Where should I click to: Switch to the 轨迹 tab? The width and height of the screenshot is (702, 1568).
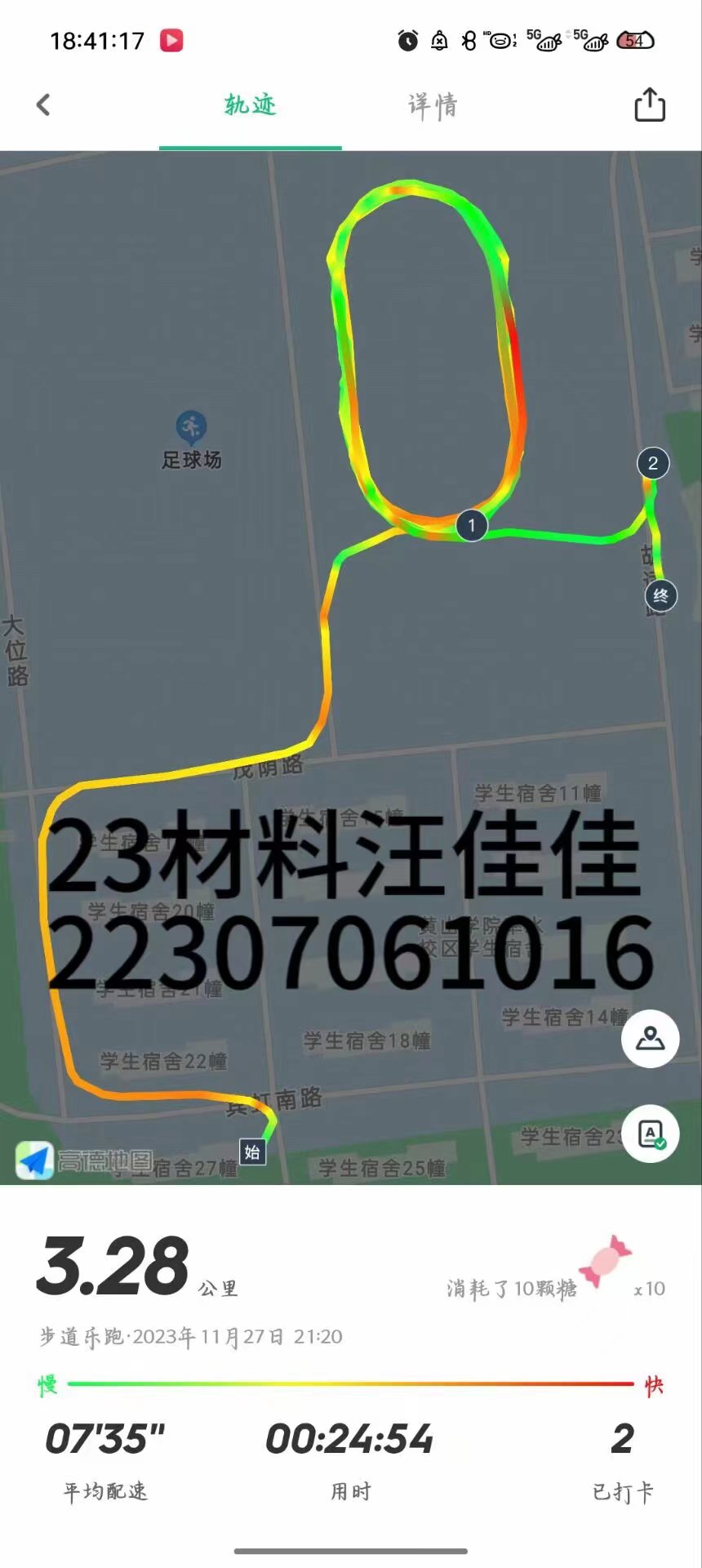coord(251,105)
